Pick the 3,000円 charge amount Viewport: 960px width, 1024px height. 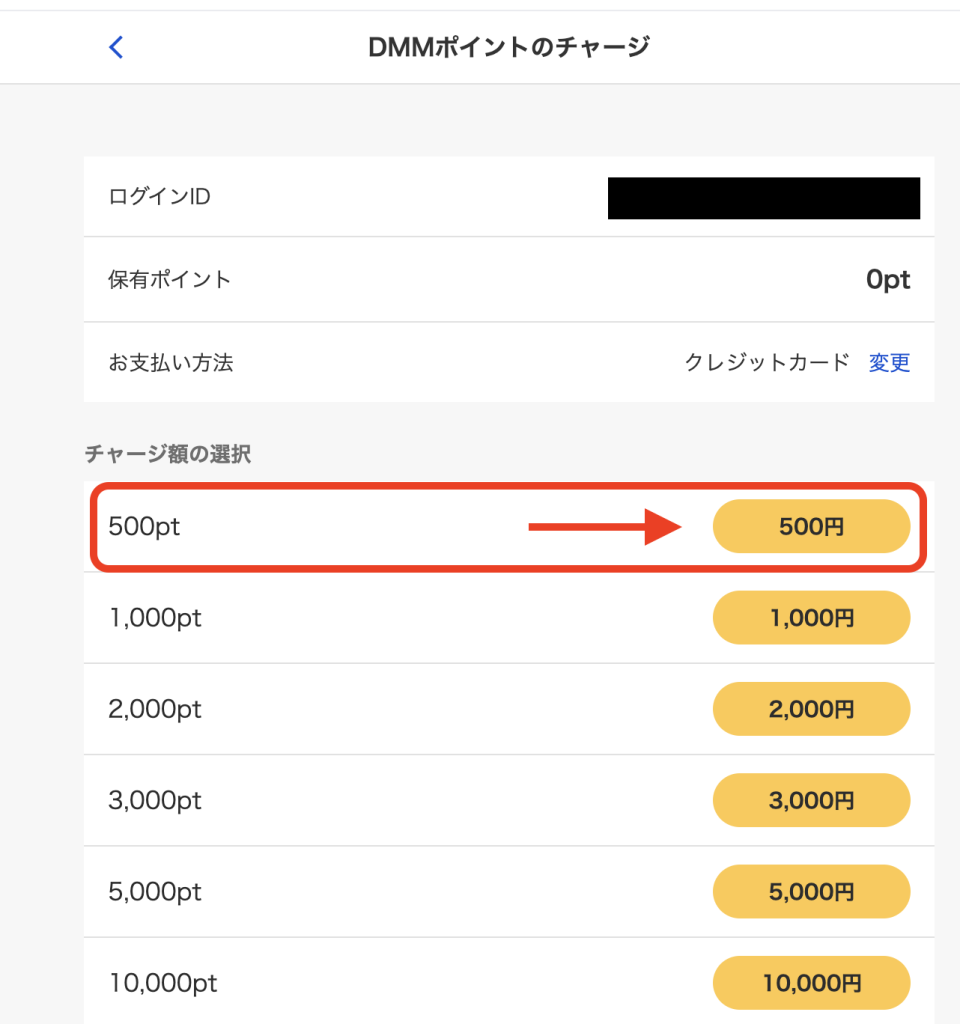point(811,800)
